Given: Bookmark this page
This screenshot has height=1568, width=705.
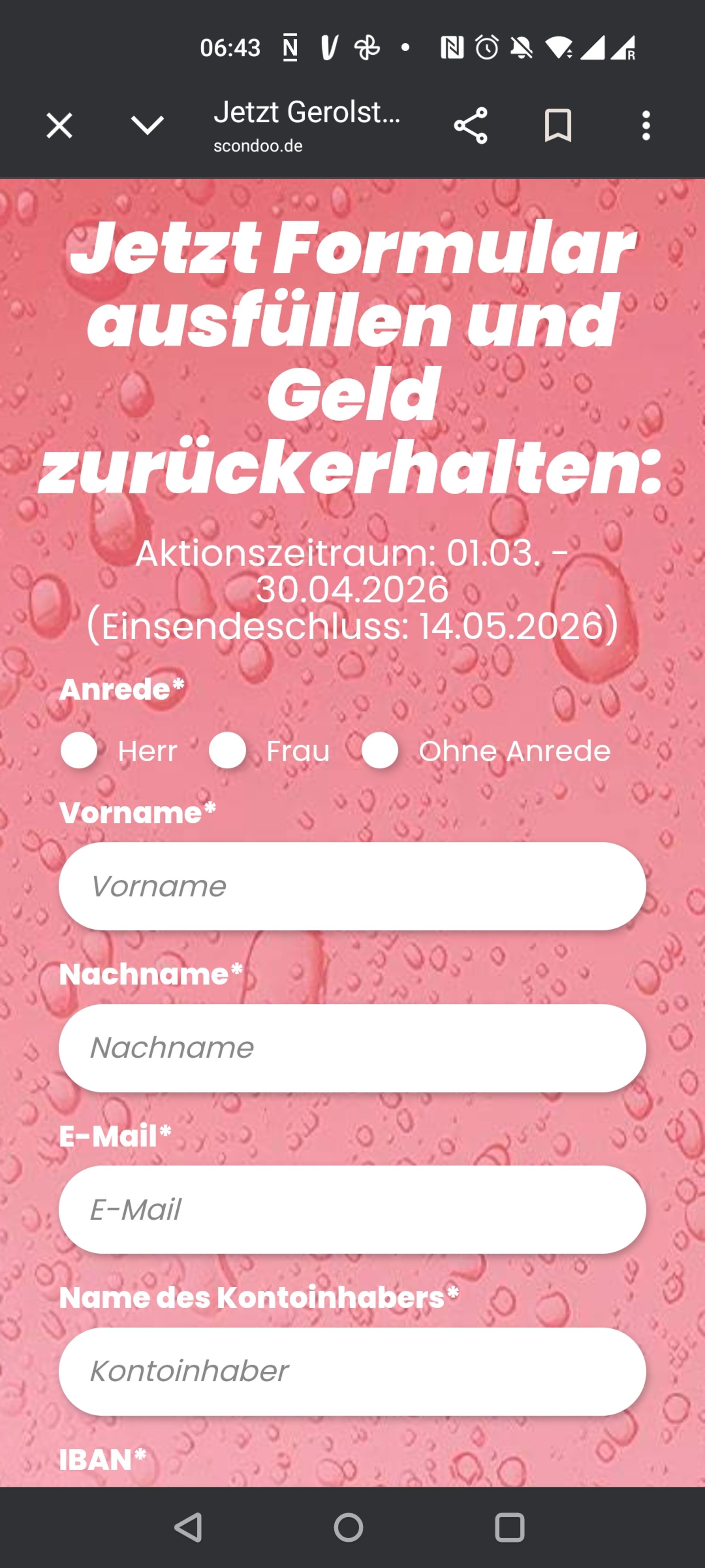Looking at the screenshot, I should tap(557, 126).
